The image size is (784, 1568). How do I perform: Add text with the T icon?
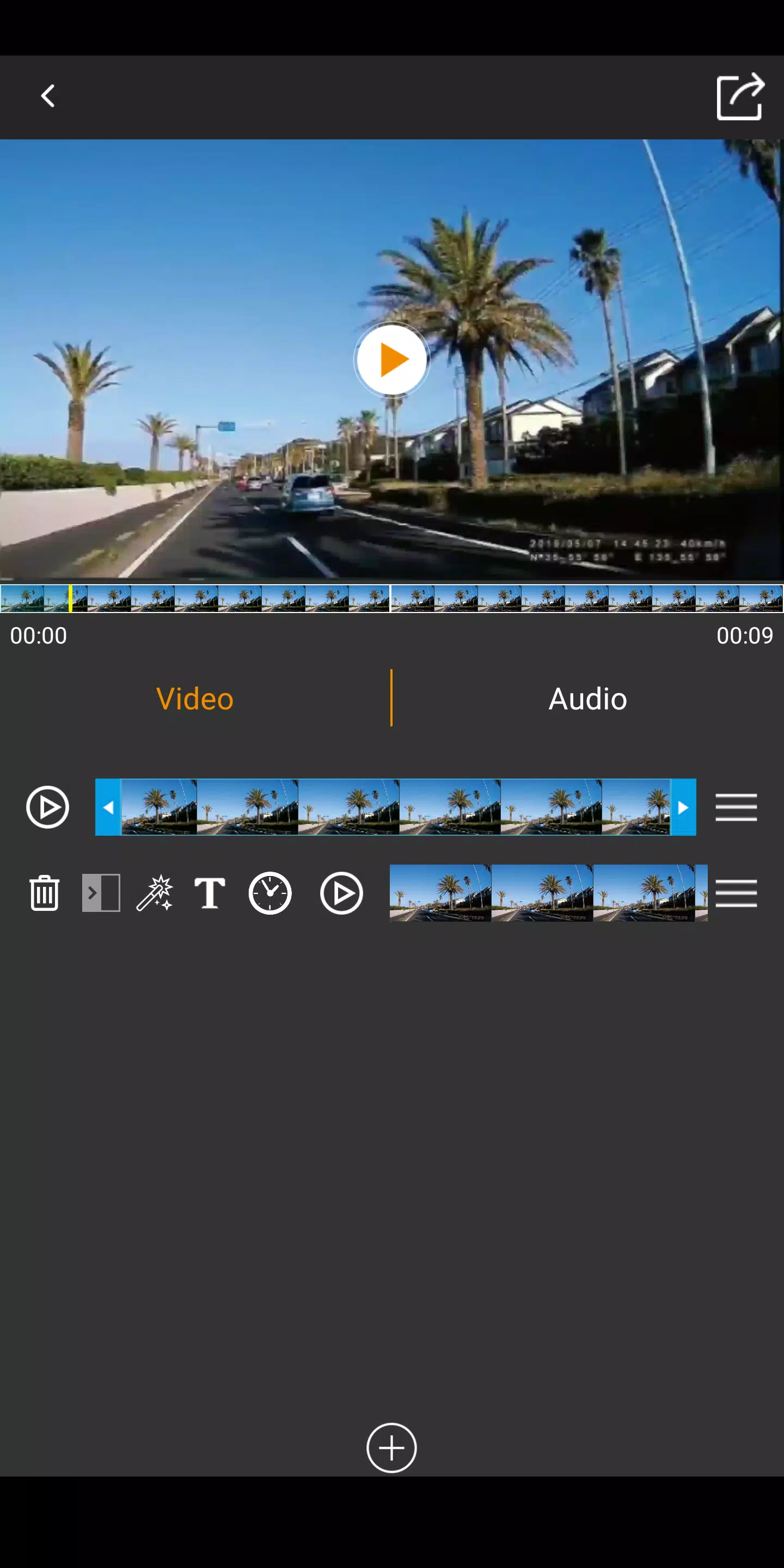[x=210, y=893]
